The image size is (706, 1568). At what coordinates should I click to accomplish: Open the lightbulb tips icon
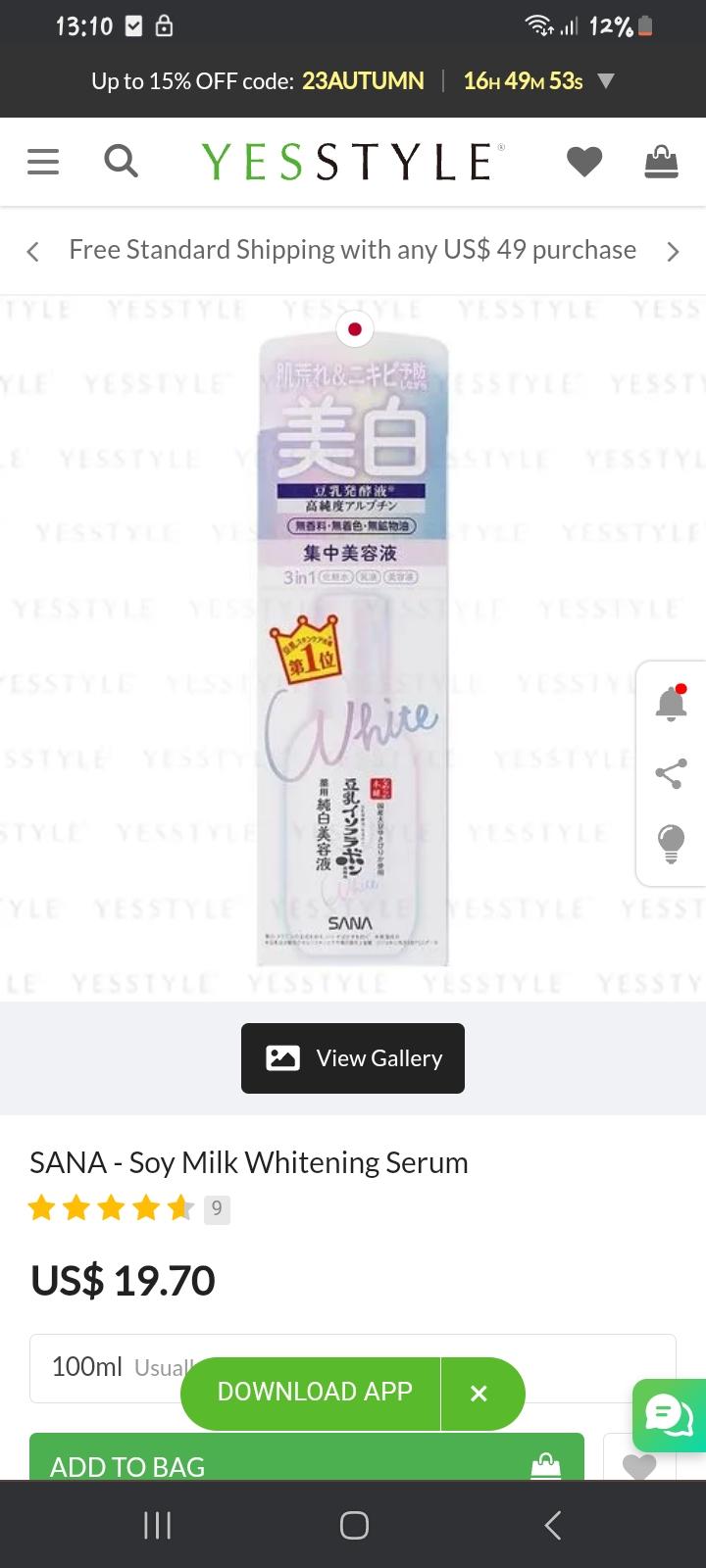pyautogui.click(x=672, y=842)
